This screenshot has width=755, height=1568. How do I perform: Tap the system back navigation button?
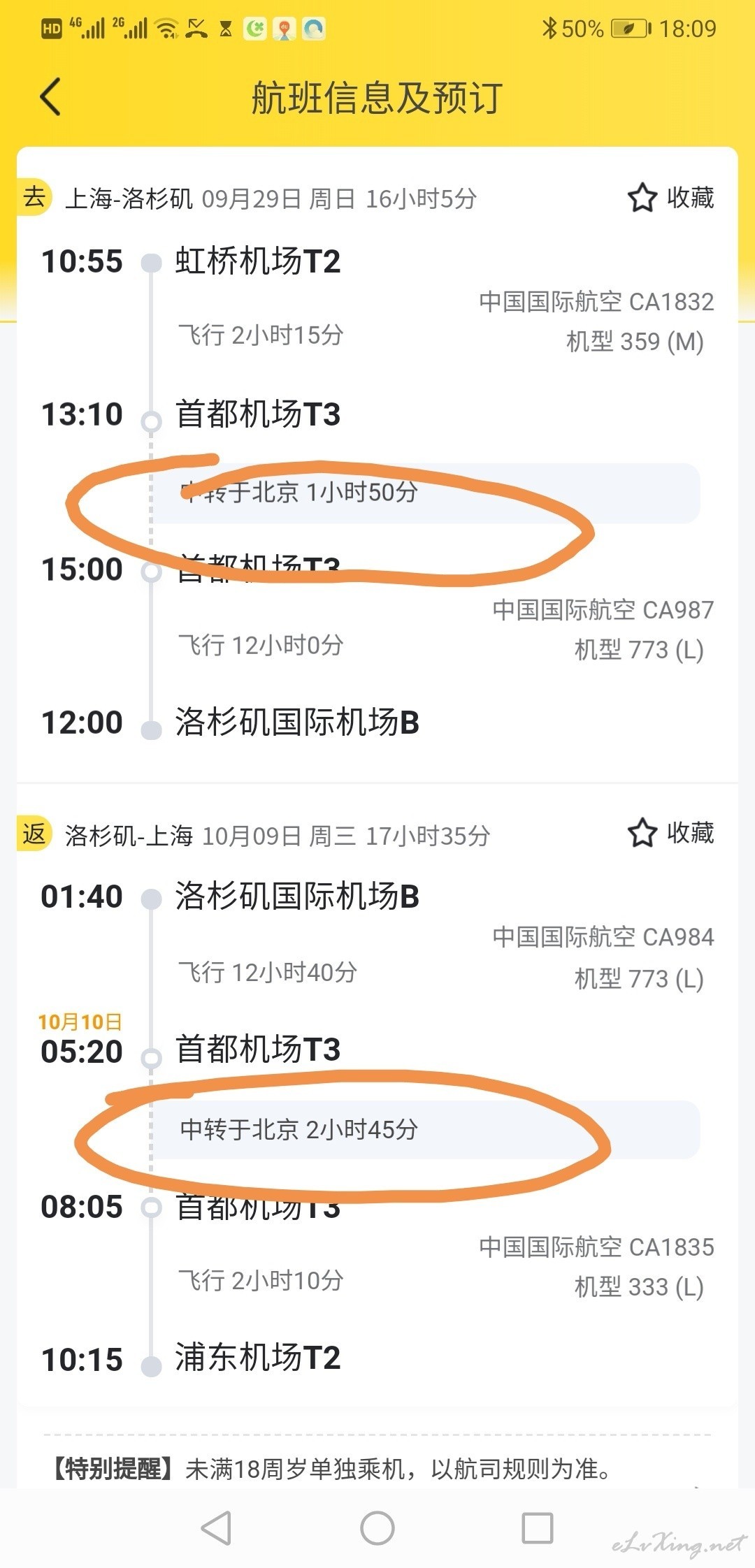pyautogui.click(x=216, y=1527)
